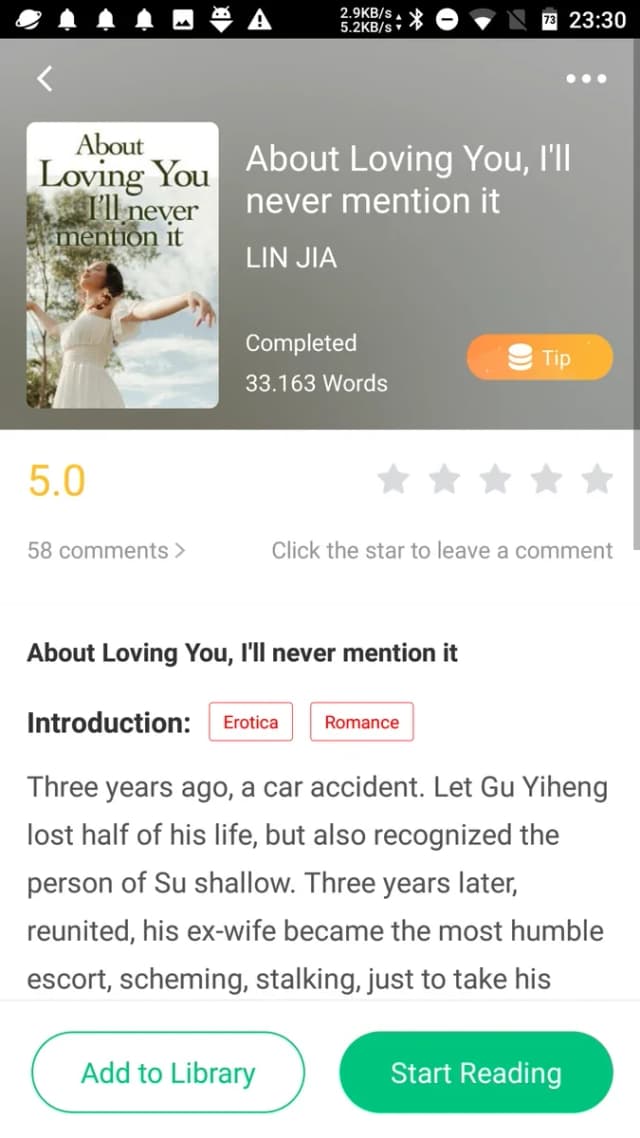The width and height of the screenshot is (640, 1138).
Task: Add this book to Library
Action: [x=168, y=1073]
